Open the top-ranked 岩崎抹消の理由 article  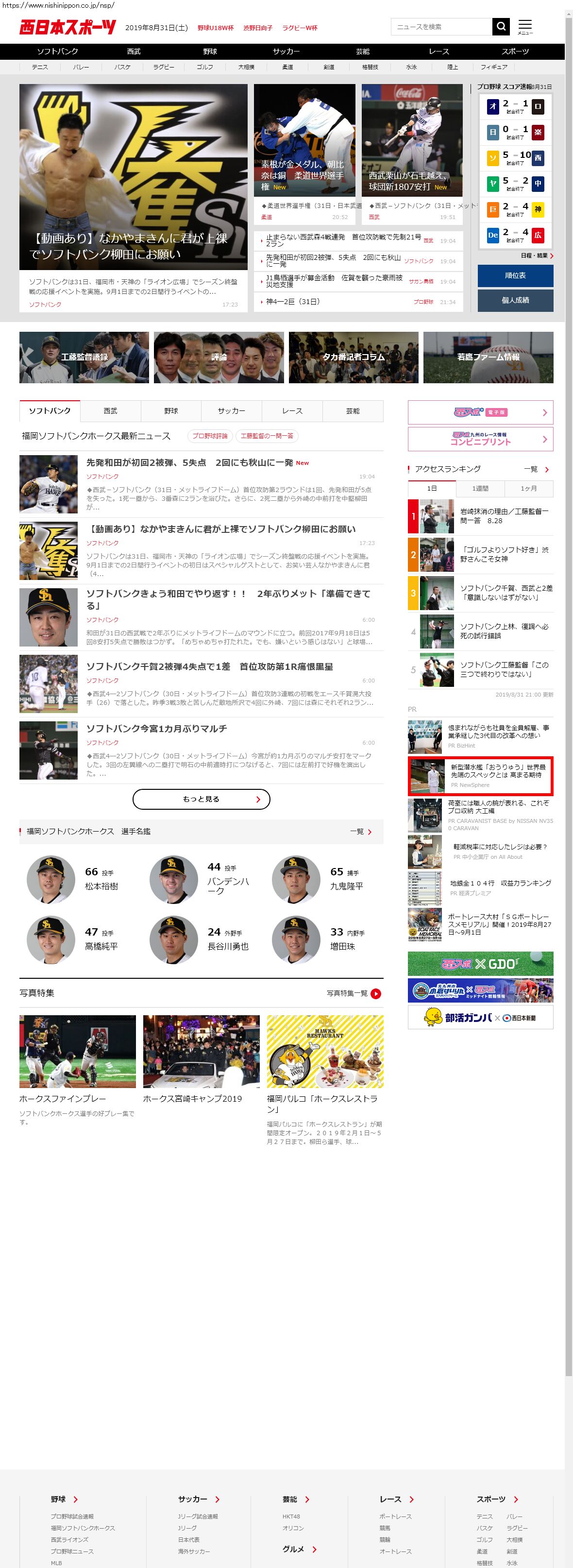pos(504,516)
